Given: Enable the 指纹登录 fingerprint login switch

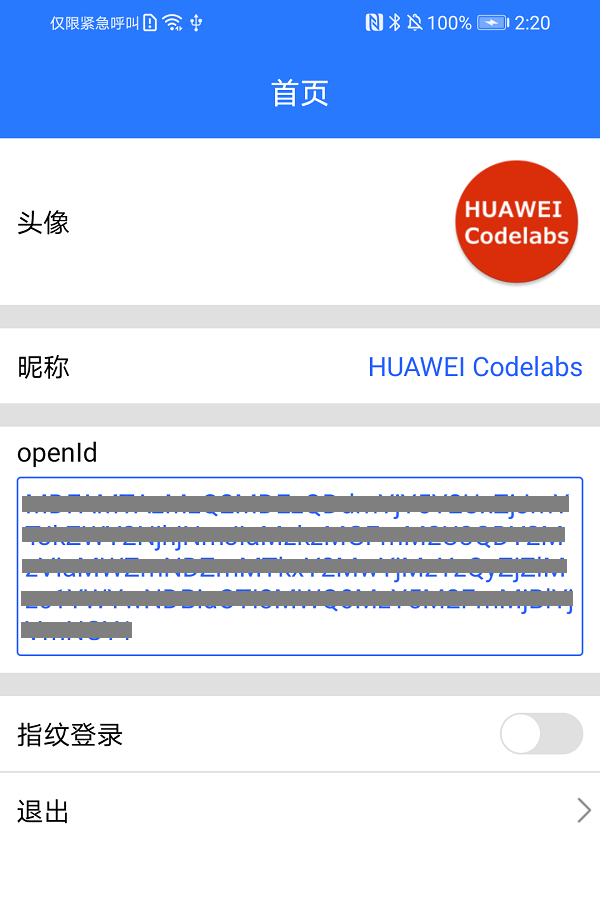Looking at the screenshot, I should [541, 734].
